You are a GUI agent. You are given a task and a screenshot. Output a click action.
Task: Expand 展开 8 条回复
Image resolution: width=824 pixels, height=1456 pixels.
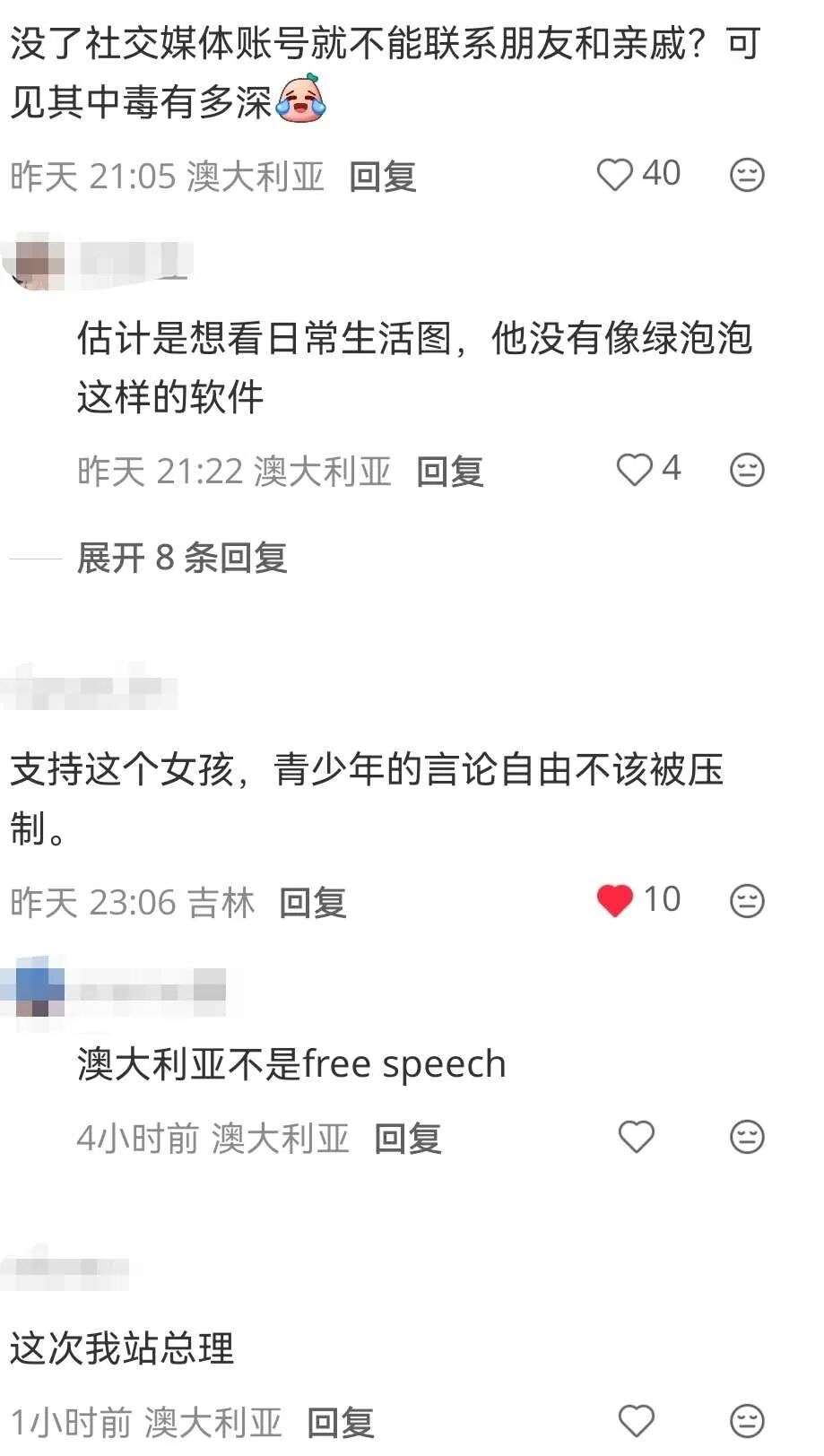(182, 558)
